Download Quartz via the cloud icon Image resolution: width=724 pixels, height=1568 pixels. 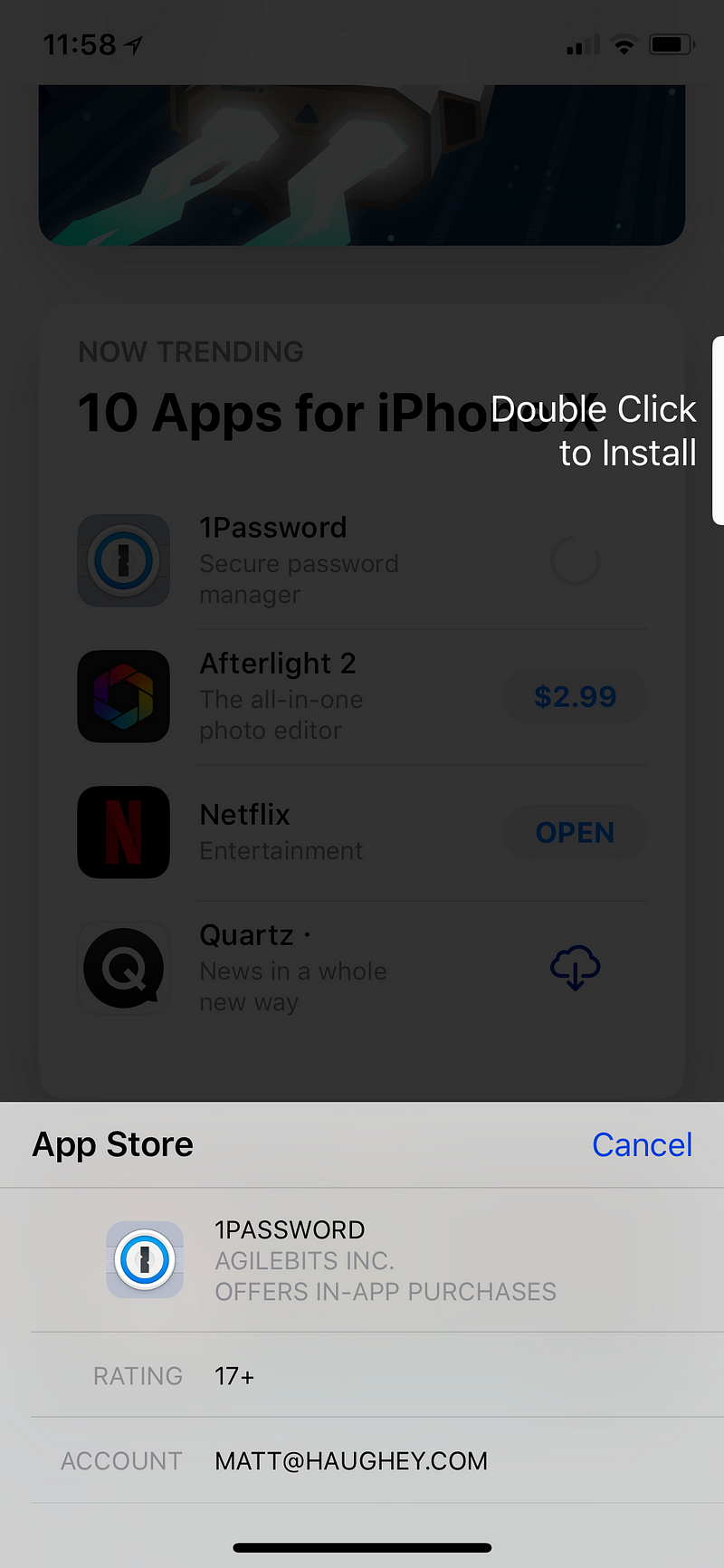pos(575,968)
